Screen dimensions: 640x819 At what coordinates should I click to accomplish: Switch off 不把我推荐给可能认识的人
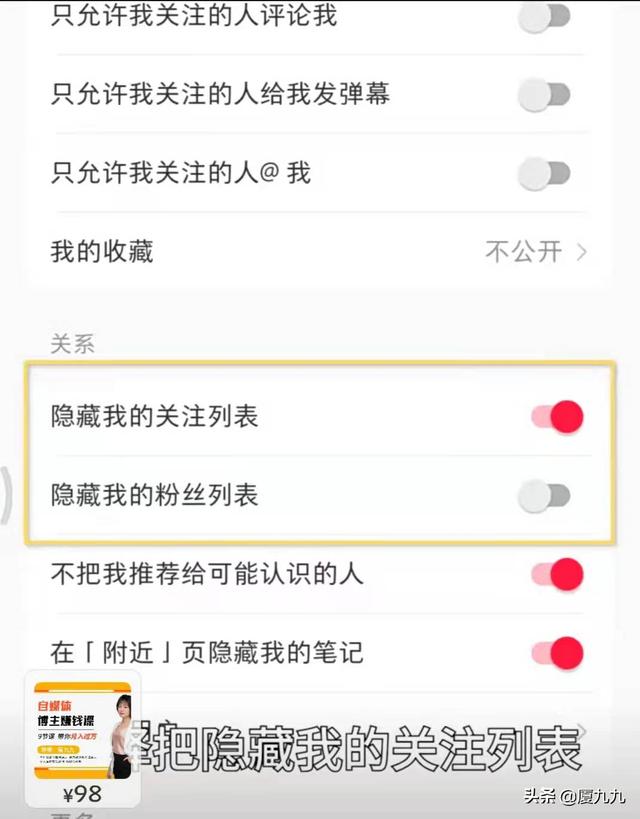coord(556,574)
